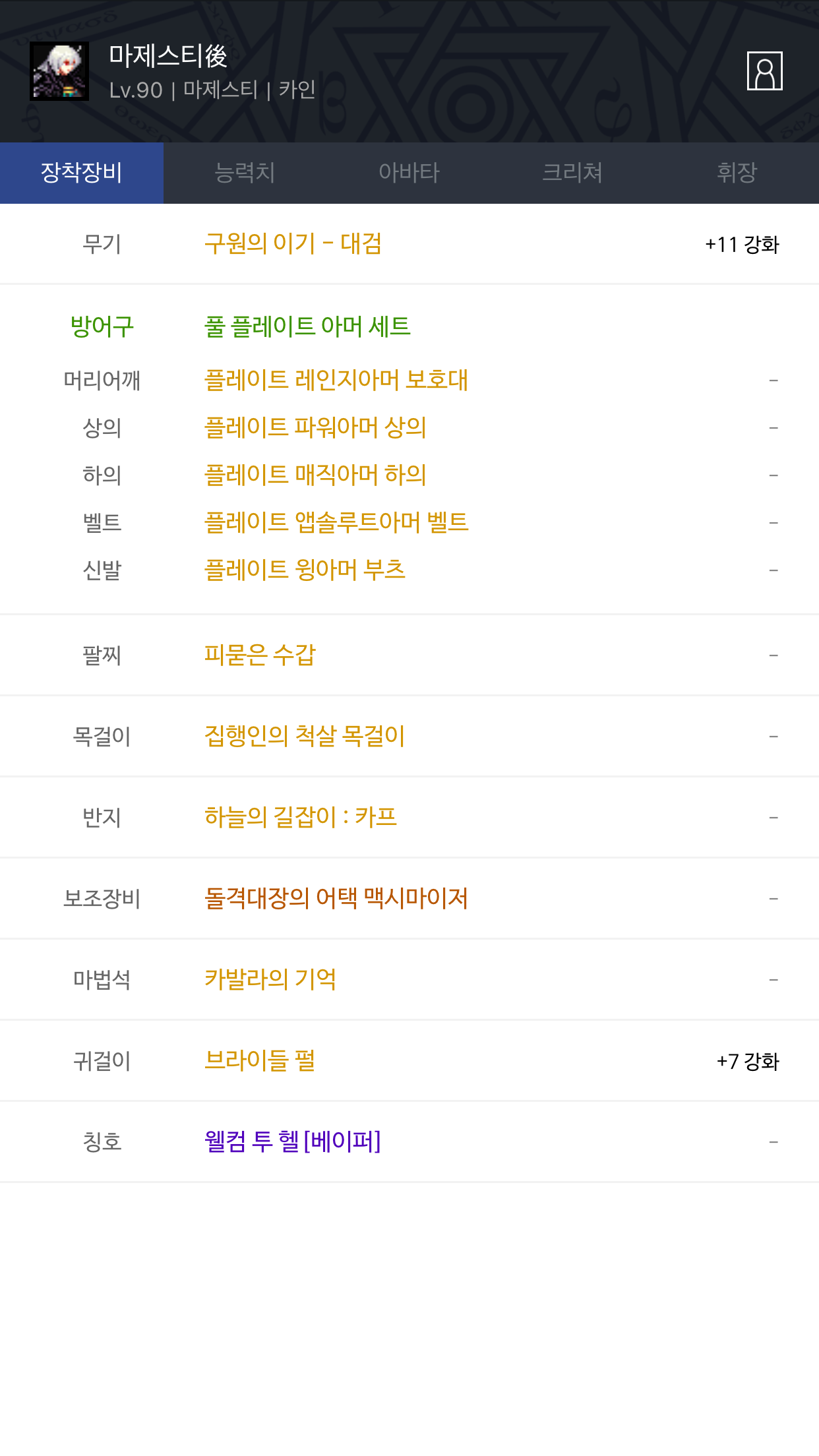The height and width of the screenshot is (1456, 819).
Task: Open the character profile icon
Action: pyautogui.click(x=764, y=71)
